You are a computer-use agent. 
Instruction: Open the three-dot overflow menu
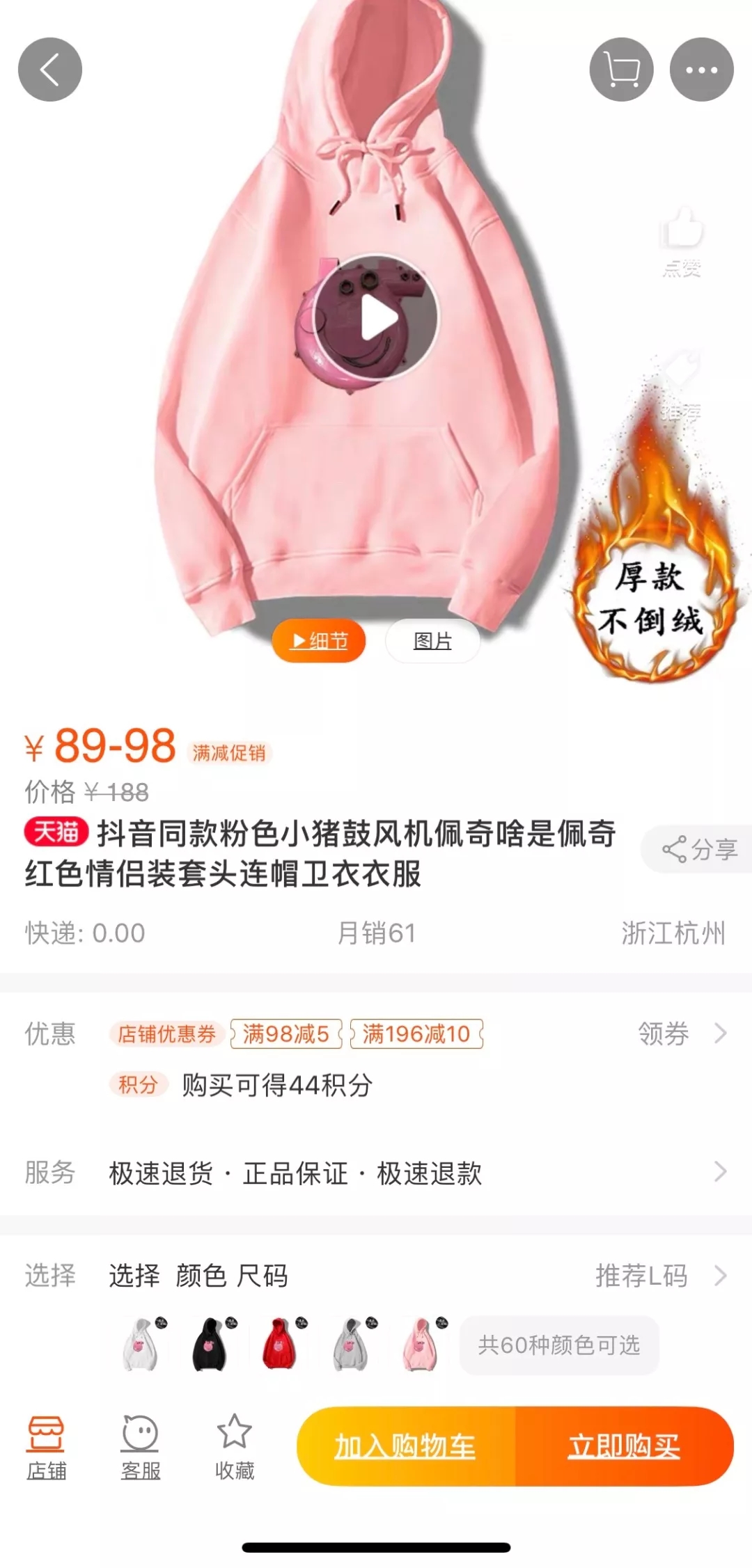(x=701, y=70)
